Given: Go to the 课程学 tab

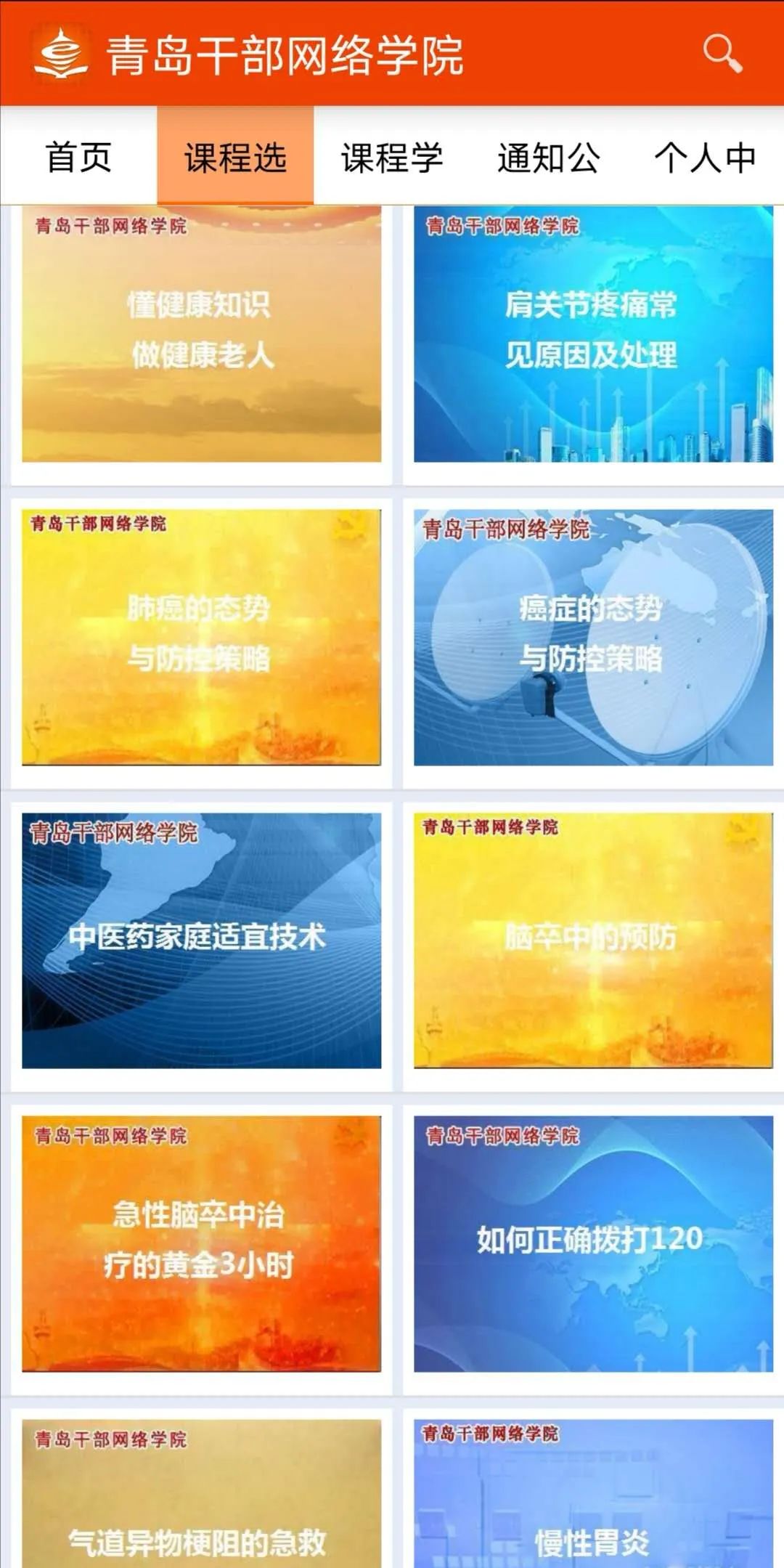Looking at the screenshot, I should coord(392,157).
